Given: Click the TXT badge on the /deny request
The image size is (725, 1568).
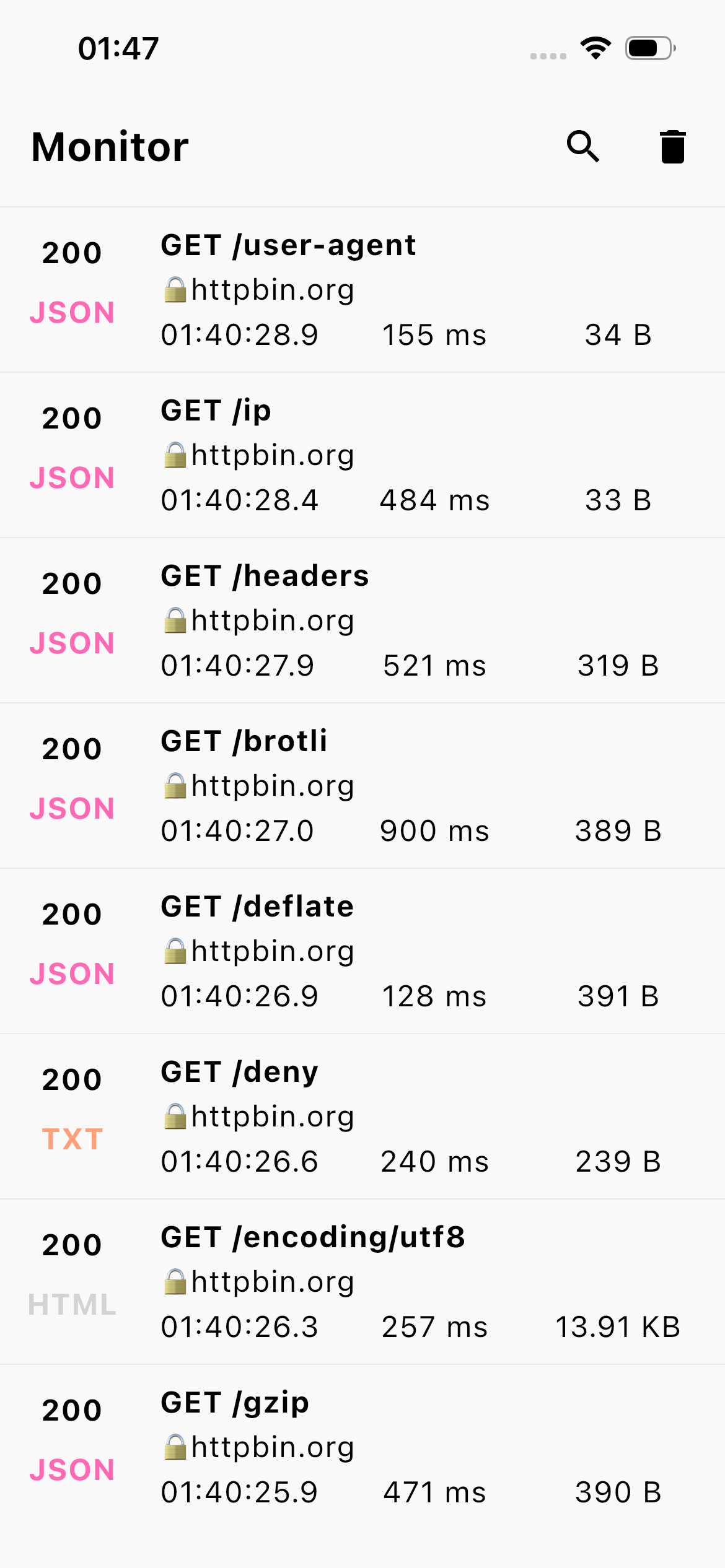Looking at the screenshot, I should [72, 1138].
